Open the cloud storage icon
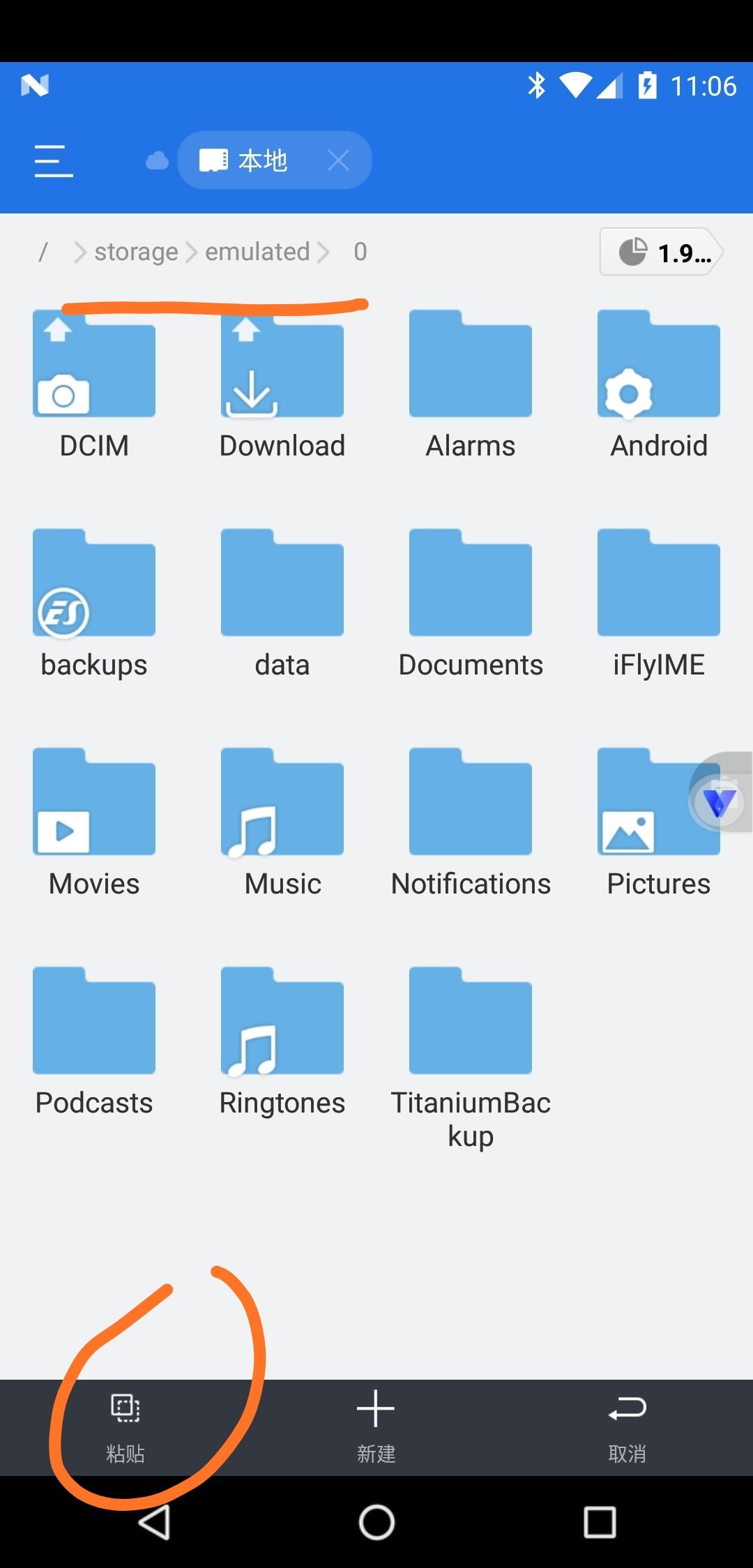This screenshot has width=753, height=1568. [x=157, y=161]
